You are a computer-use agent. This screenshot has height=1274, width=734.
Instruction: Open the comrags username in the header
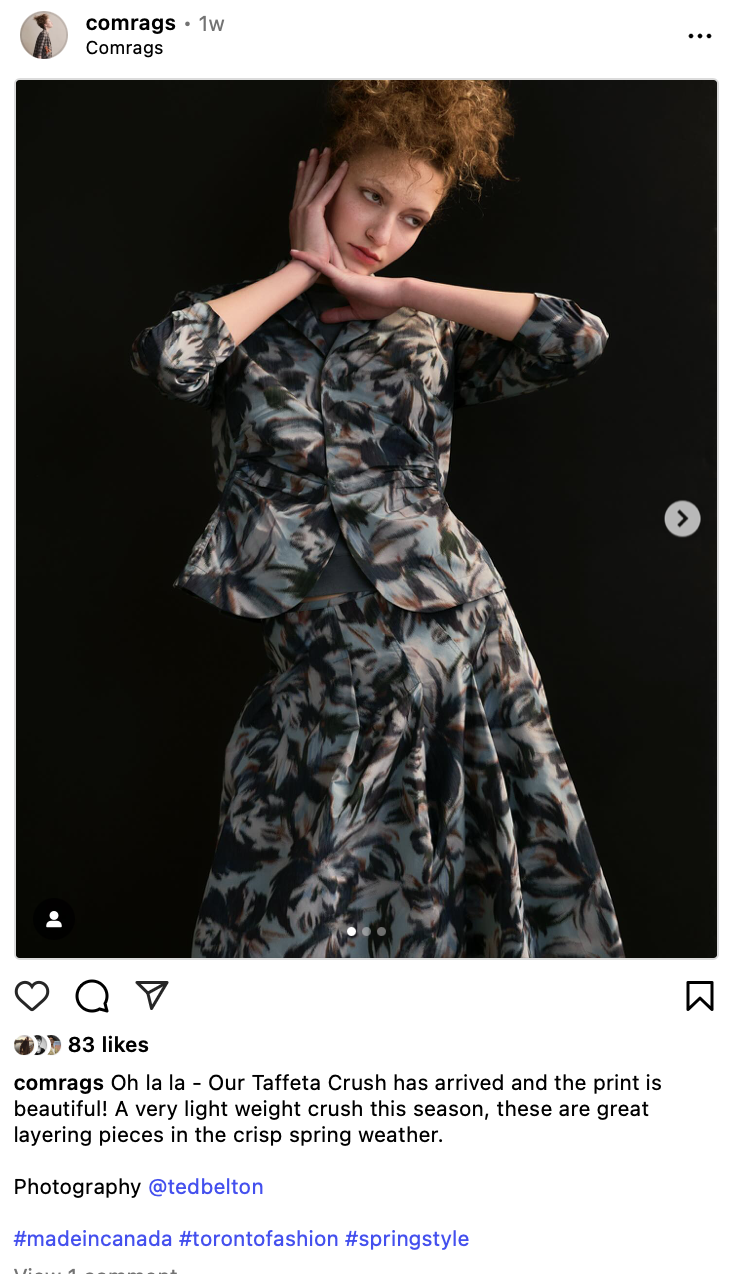[x=130, y=23]
